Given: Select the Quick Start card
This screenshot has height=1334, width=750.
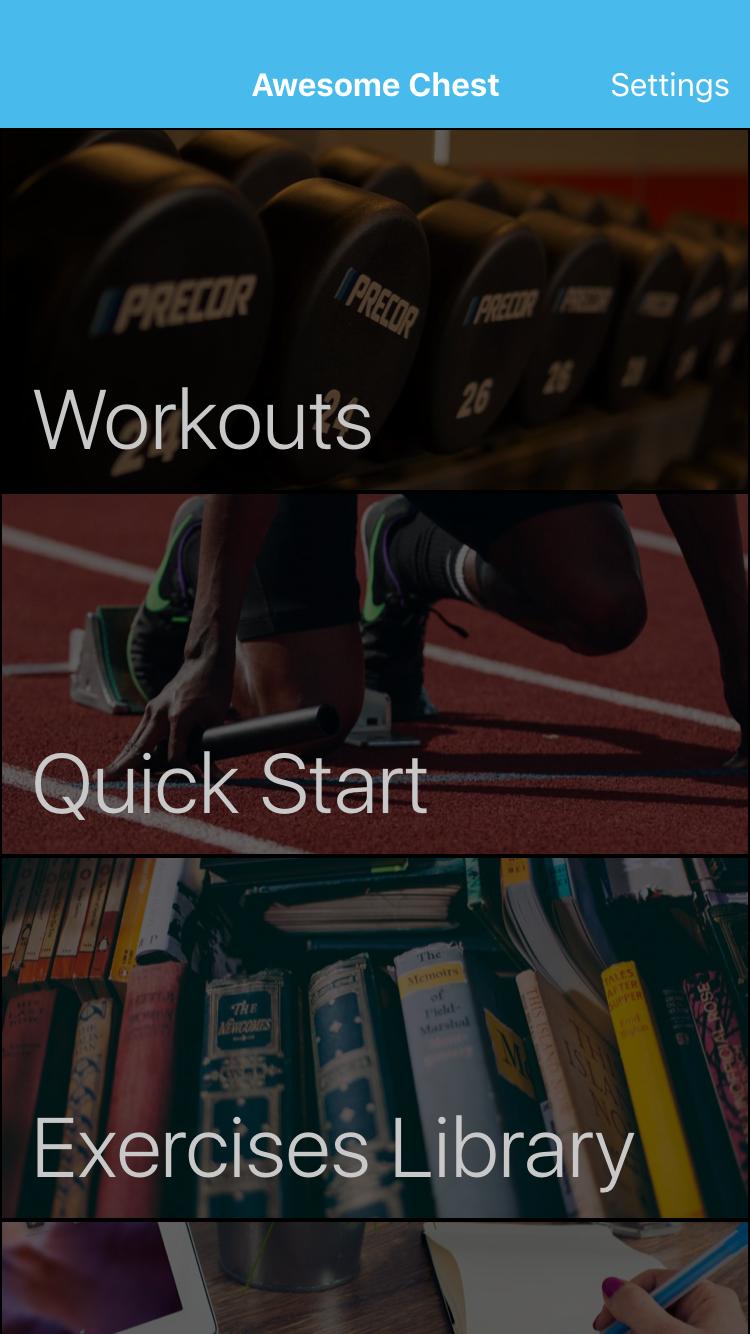Looking at the screenshot, I should pyautogui.click(x=375, y=673).
